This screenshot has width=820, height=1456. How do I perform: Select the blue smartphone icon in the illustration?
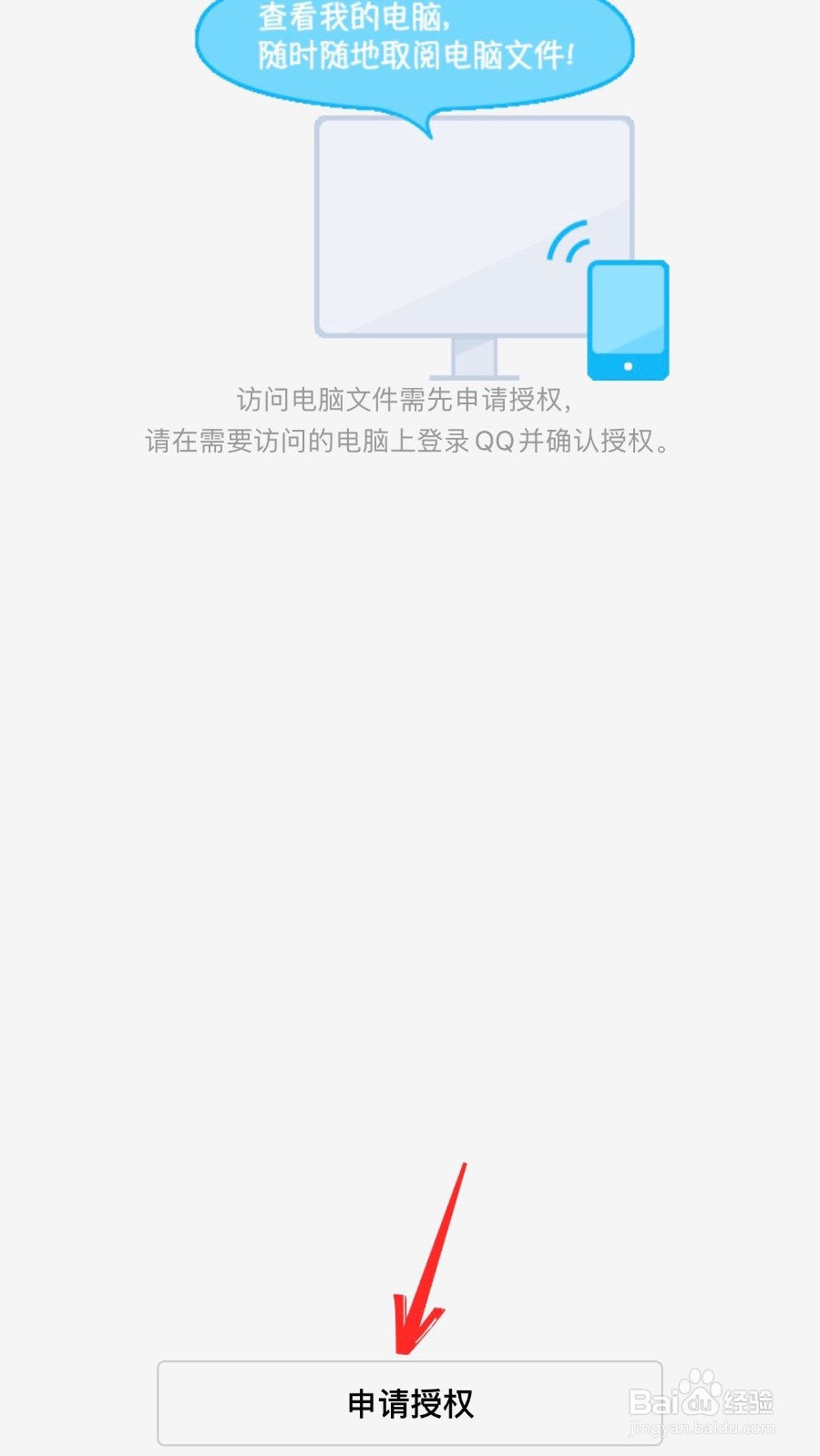(x=627, y=321)
